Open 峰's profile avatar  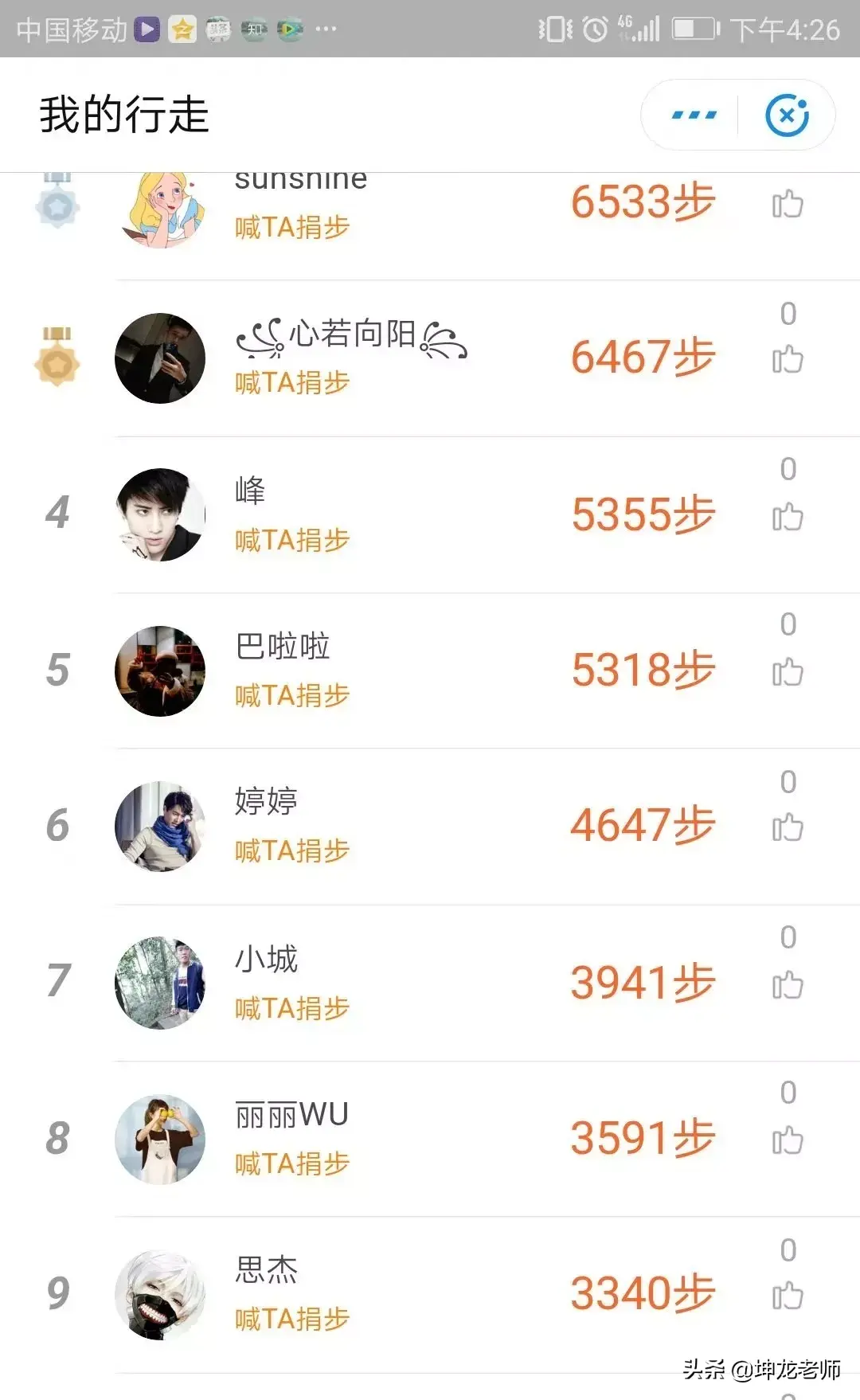[x=160, y=514]
